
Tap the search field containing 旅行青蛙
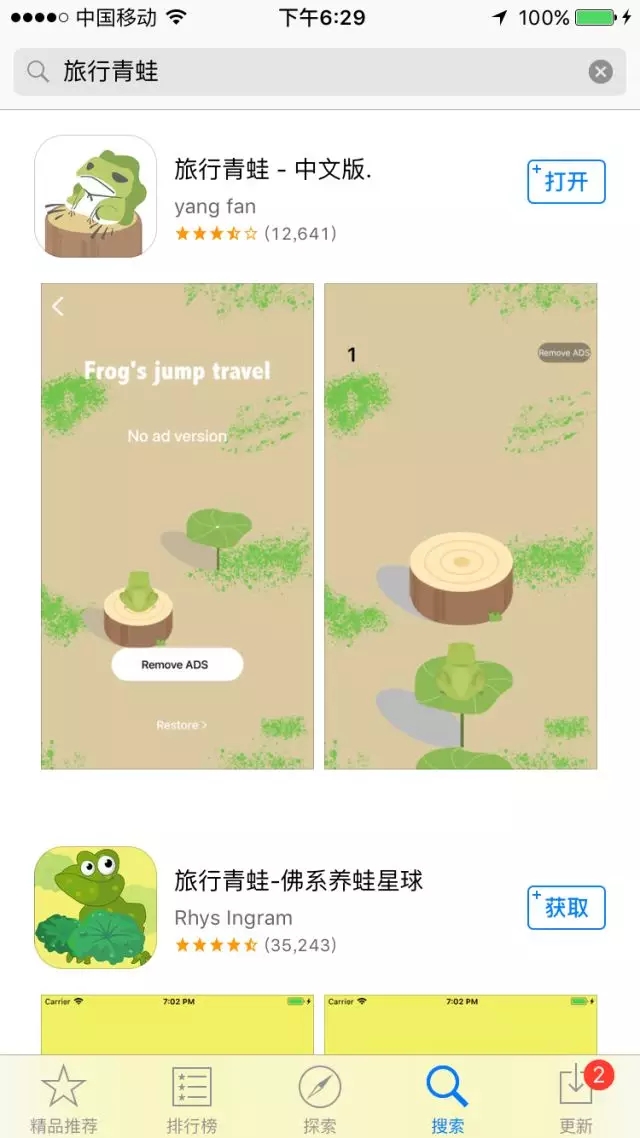coord(300,72)
